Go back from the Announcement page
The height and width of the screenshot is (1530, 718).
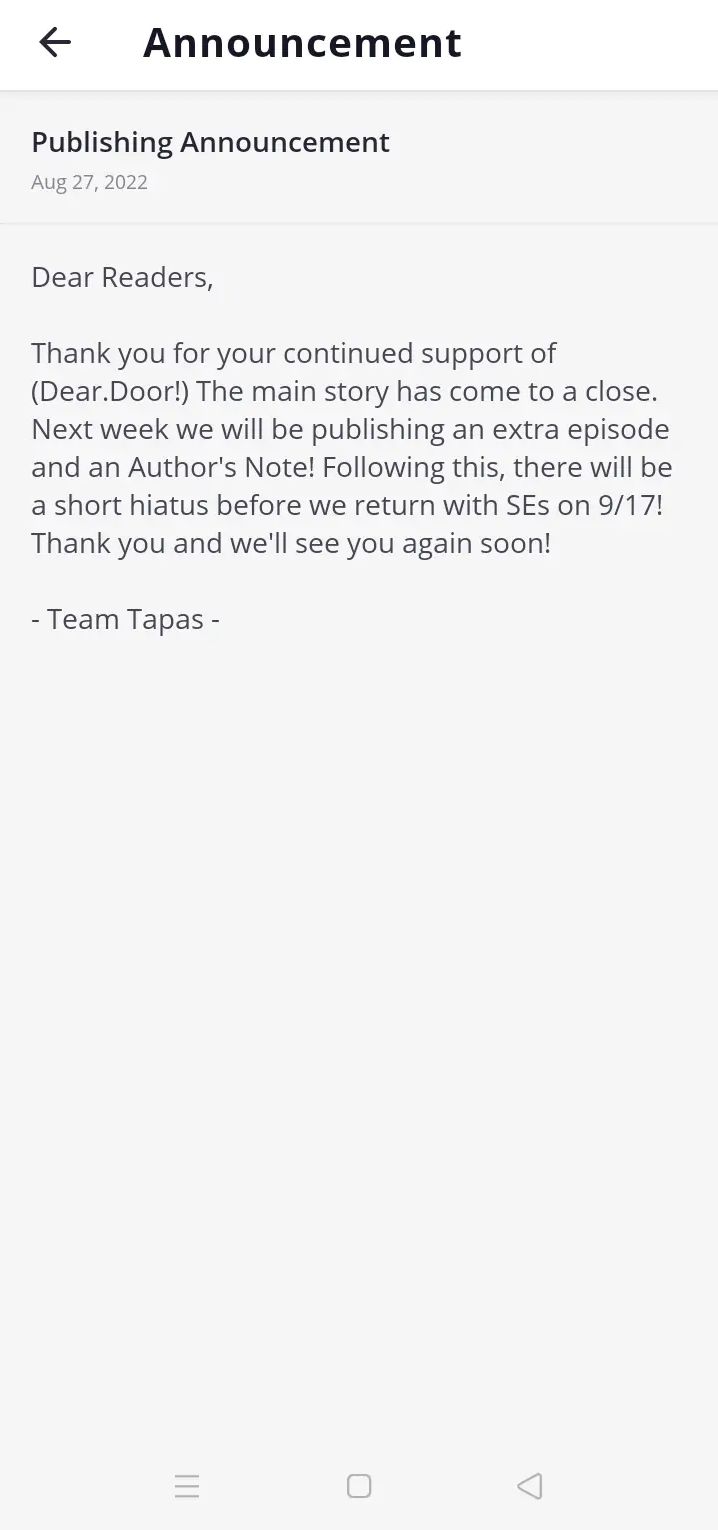(55, 42)
